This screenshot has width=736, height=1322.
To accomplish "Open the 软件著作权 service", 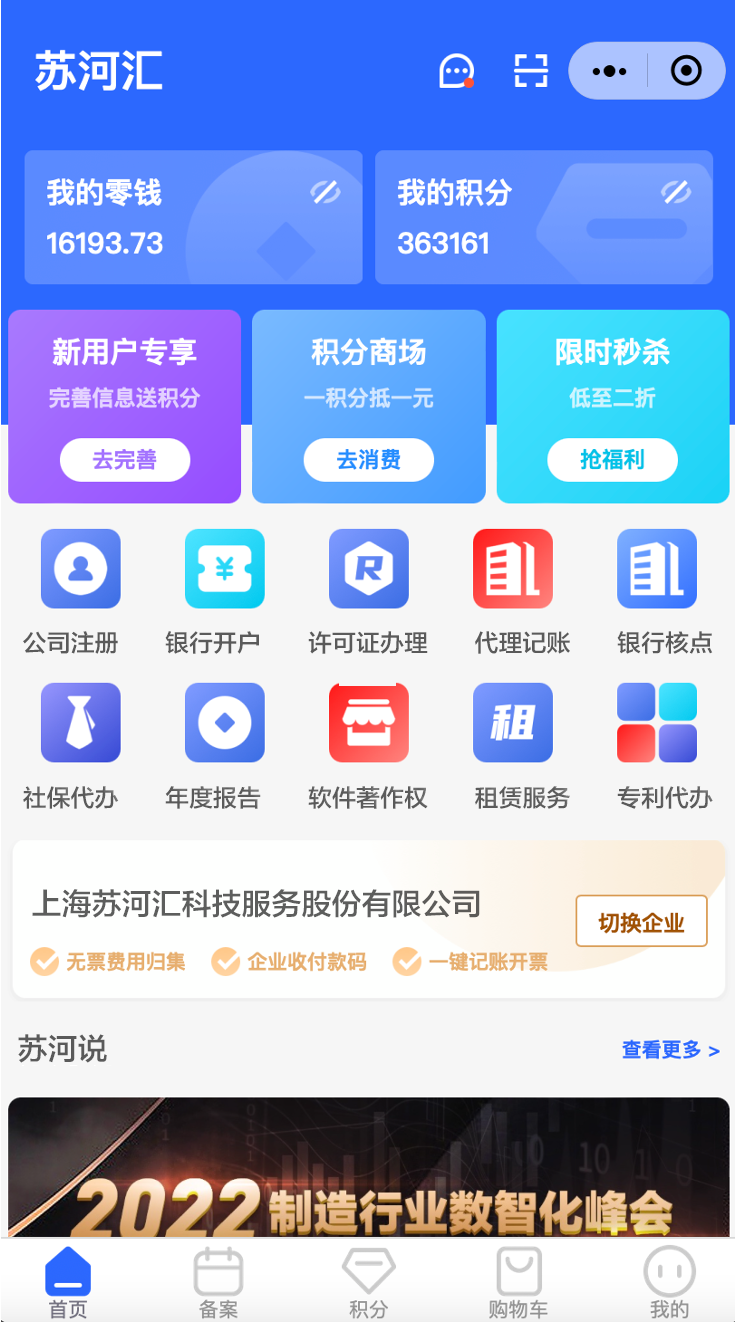I will point(368,745).
